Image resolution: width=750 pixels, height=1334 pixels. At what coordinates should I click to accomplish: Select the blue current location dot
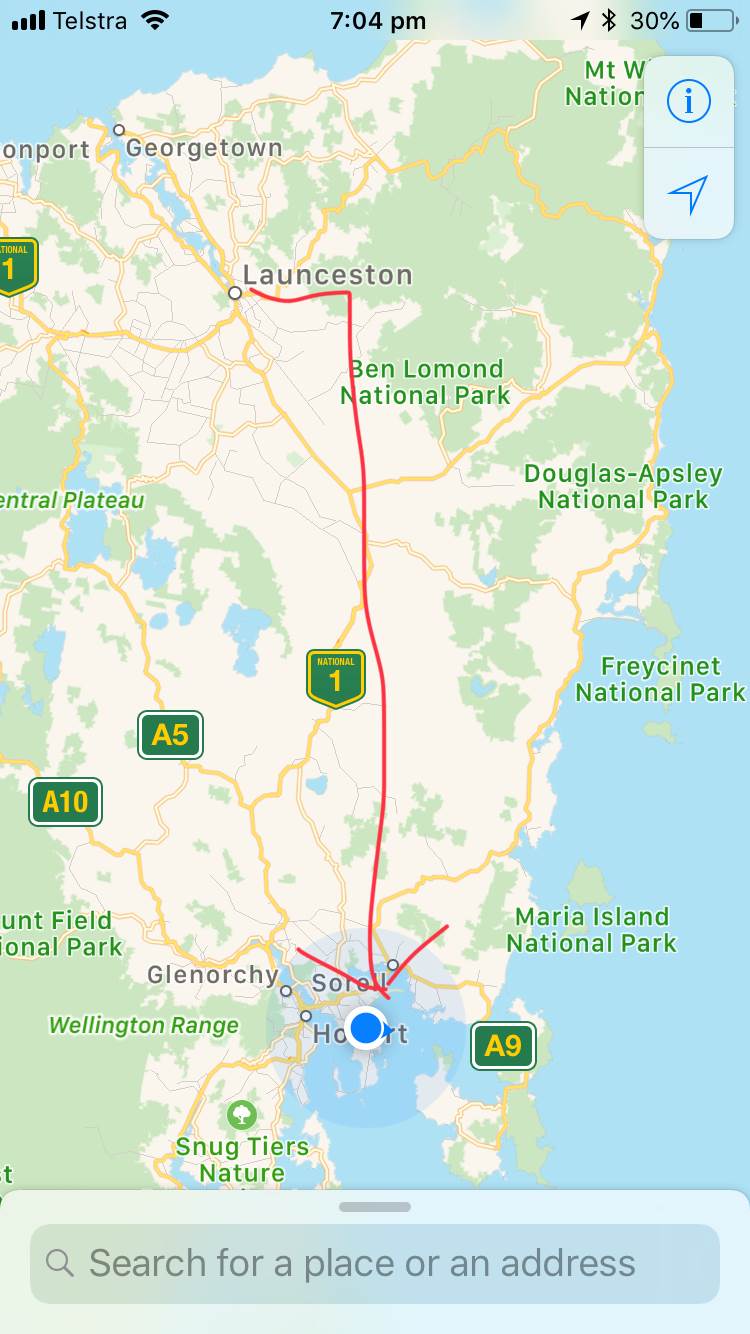(x=367, y=1027)
